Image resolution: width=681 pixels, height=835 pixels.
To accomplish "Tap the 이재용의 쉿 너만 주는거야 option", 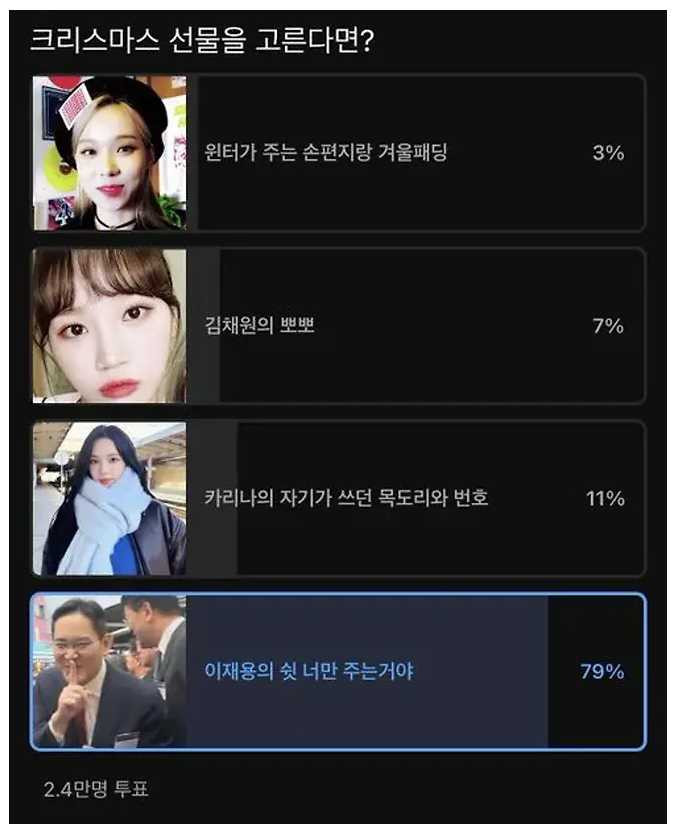I will [x=340, y=671].
